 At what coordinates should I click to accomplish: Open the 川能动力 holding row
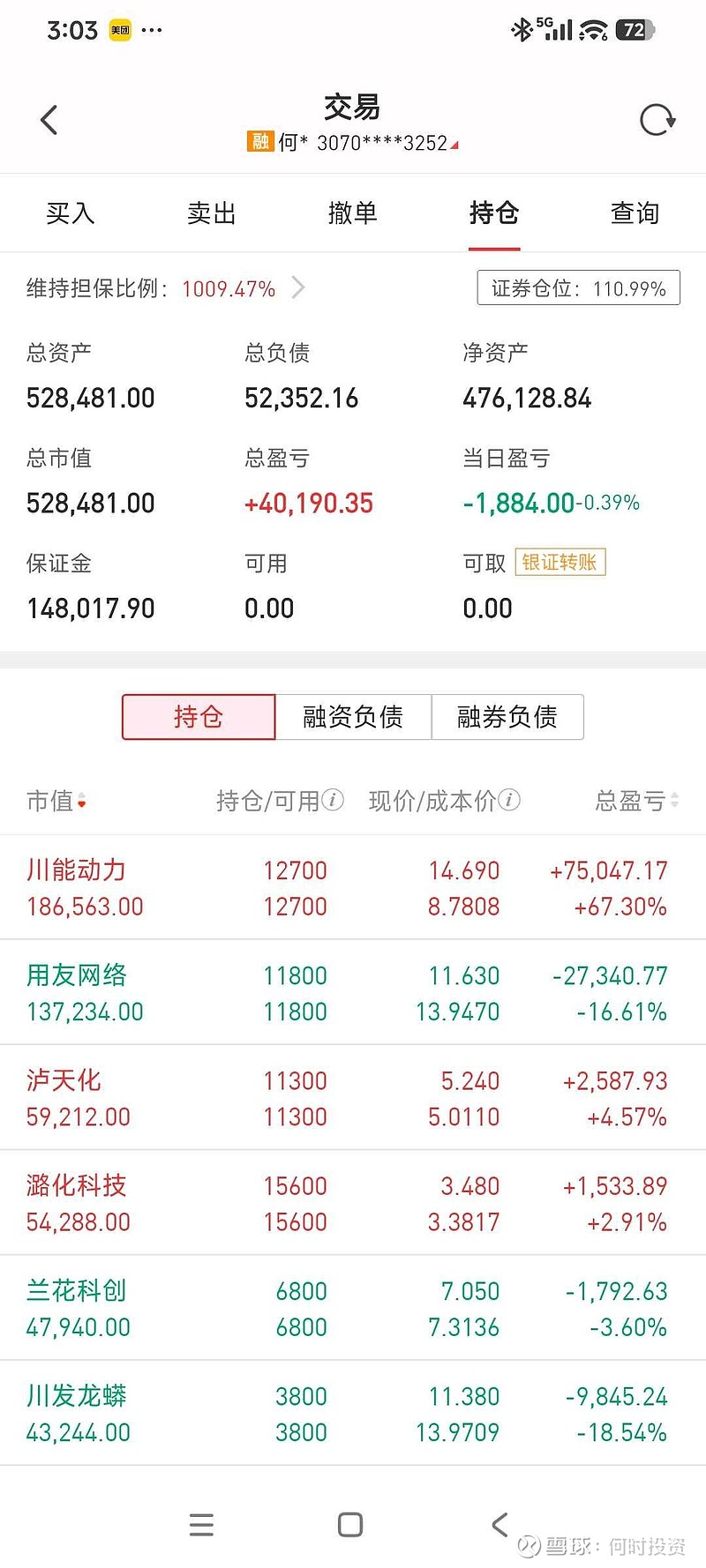click(353, 887)
